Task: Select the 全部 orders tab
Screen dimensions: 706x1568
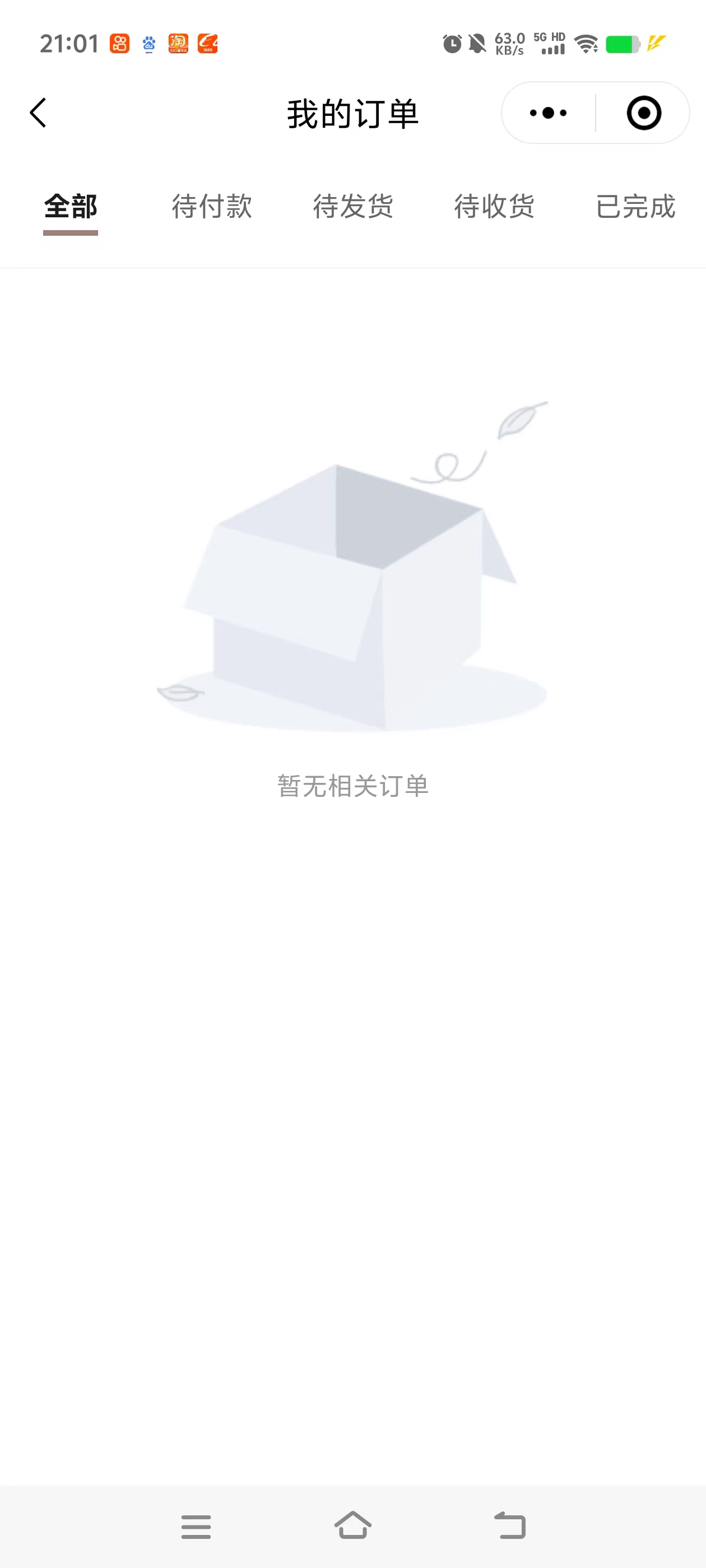Action: tap(71, 207)
